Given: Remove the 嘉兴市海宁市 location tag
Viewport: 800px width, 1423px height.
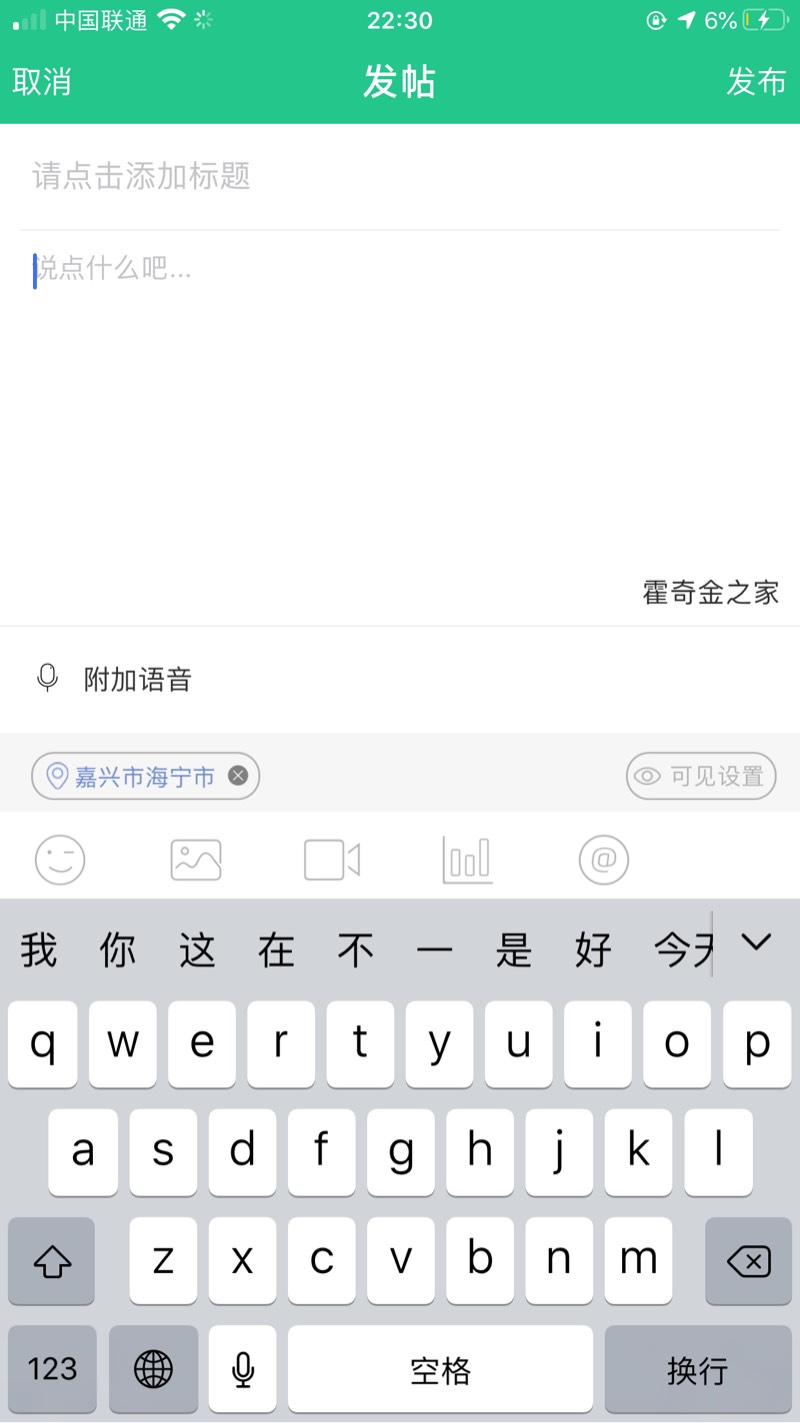Looking at the screenshot, I should tap(238, 776).
